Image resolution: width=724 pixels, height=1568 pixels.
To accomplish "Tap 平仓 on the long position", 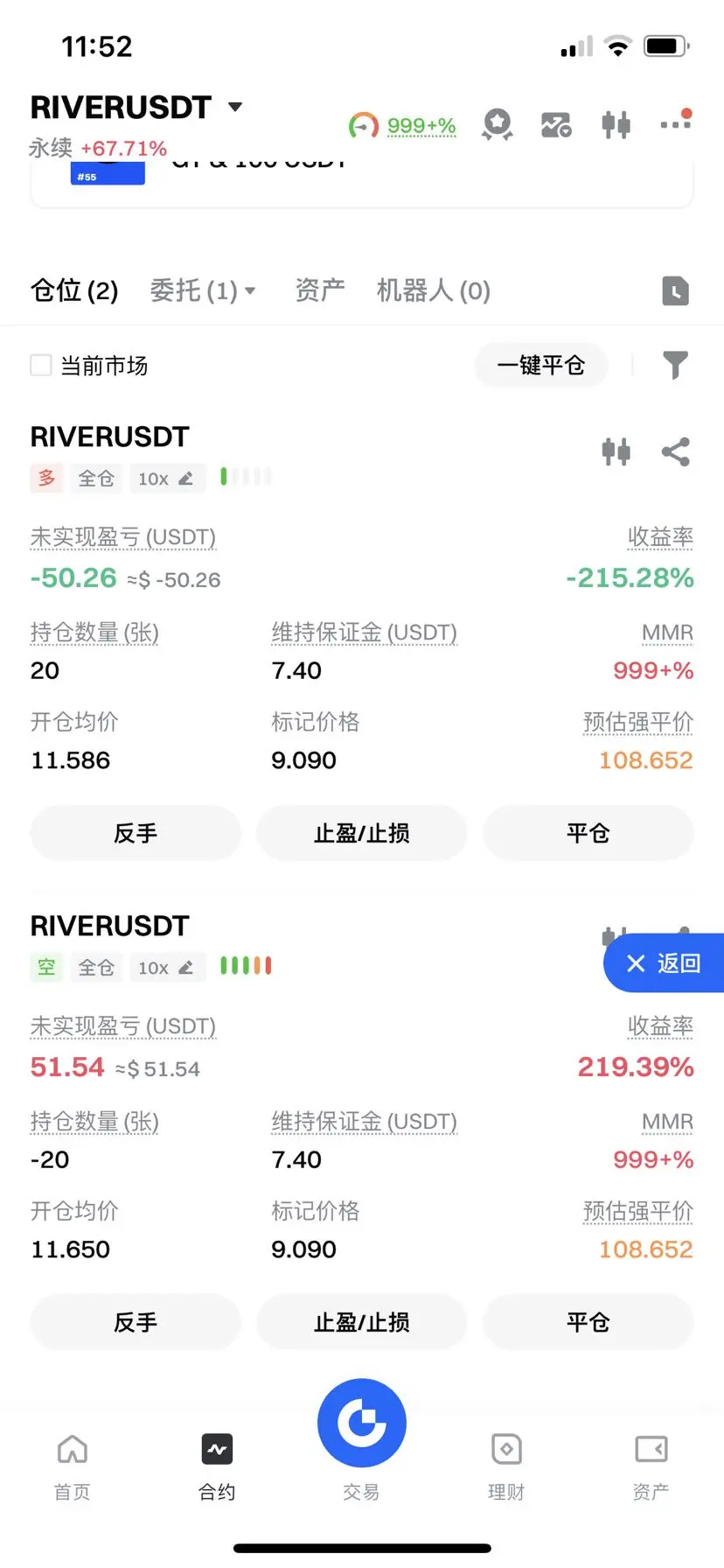I will [588, 833].
